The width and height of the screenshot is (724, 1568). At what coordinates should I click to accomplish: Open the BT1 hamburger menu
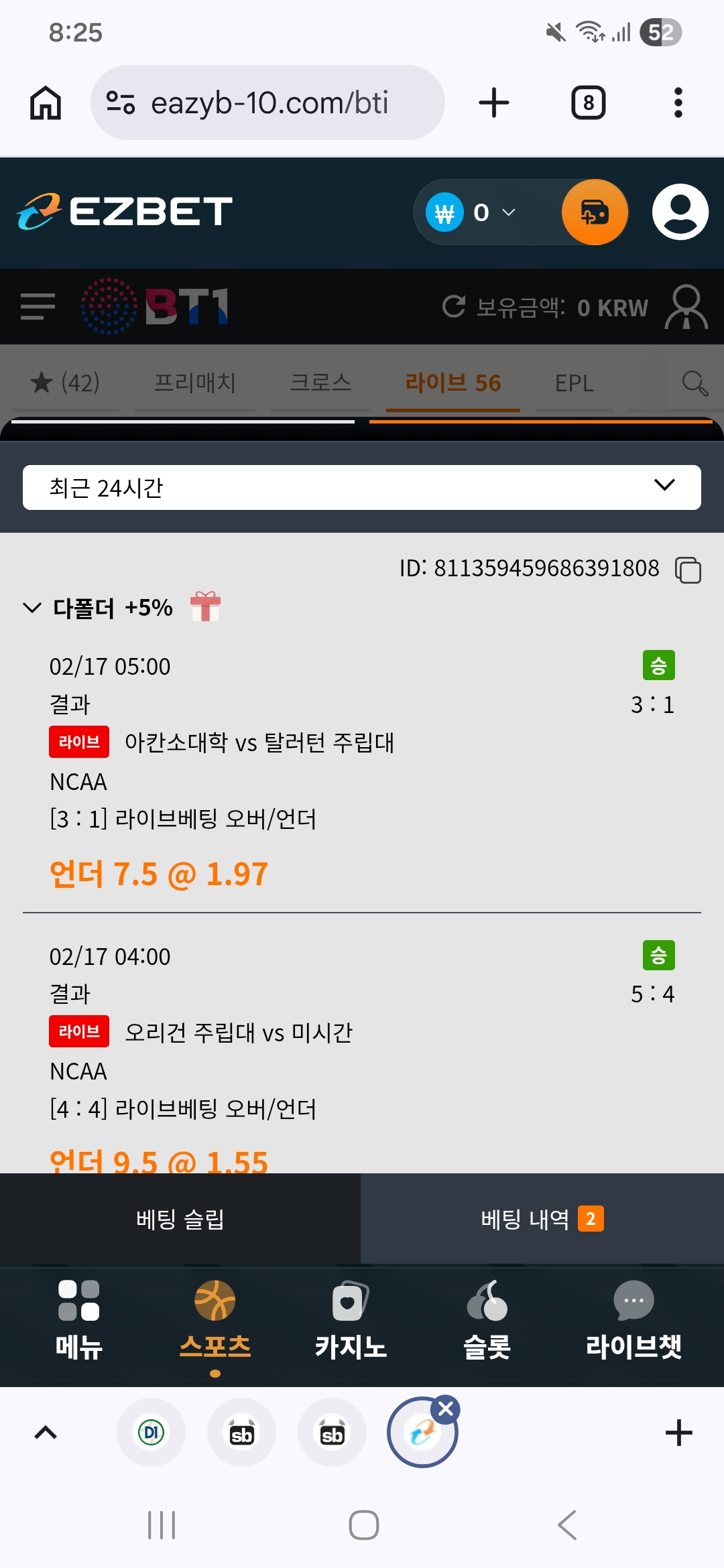tap(38, 307)
